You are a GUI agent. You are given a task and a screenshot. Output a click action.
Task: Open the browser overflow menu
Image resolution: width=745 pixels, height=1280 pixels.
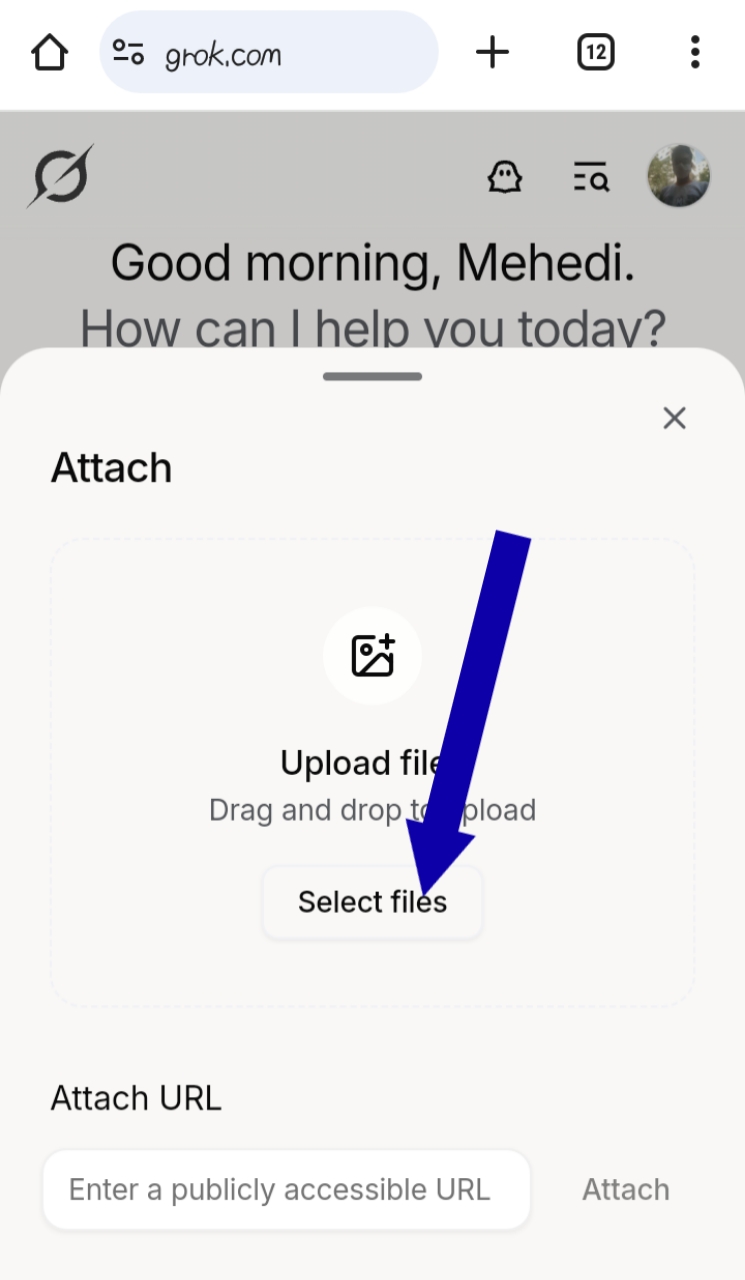tap(695, 52)
